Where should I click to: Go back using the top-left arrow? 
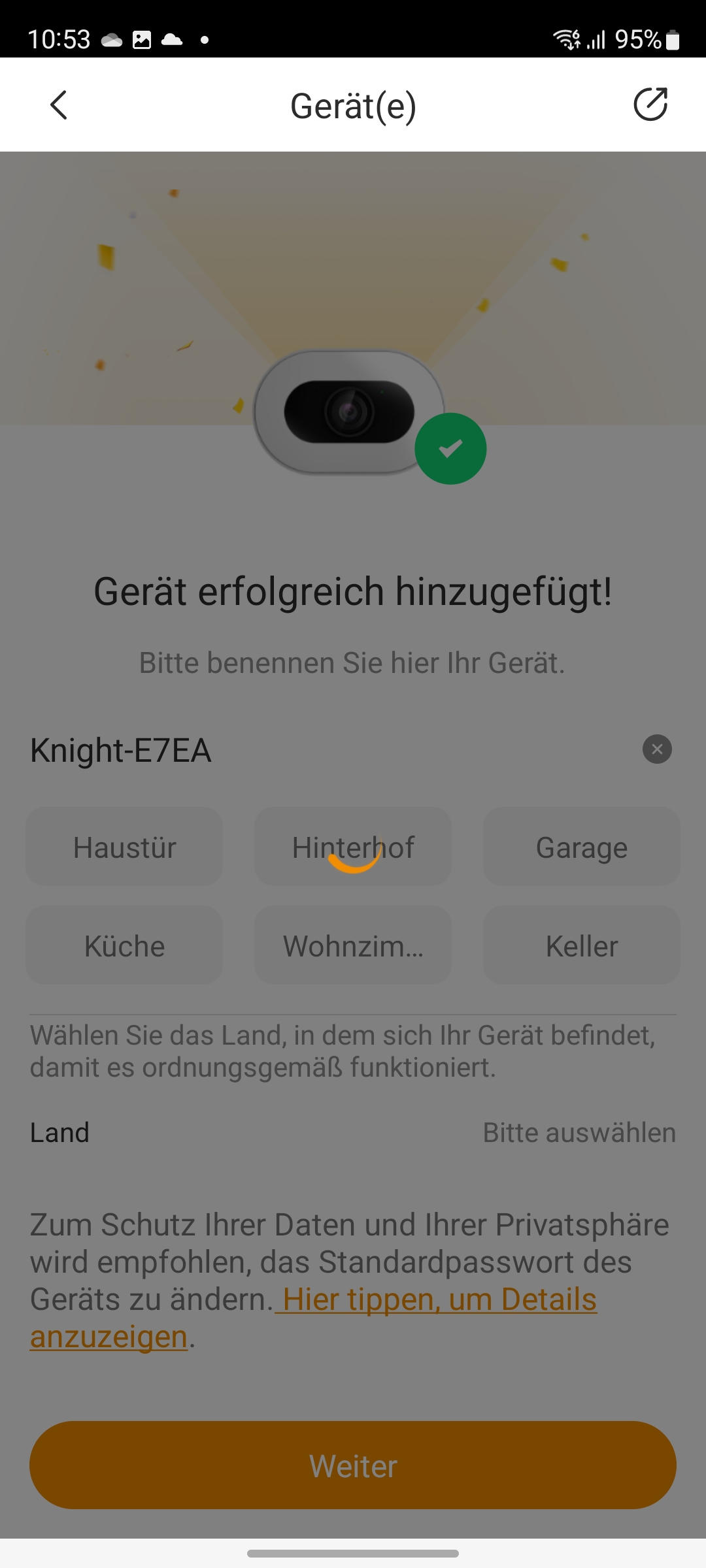(59, 105)
